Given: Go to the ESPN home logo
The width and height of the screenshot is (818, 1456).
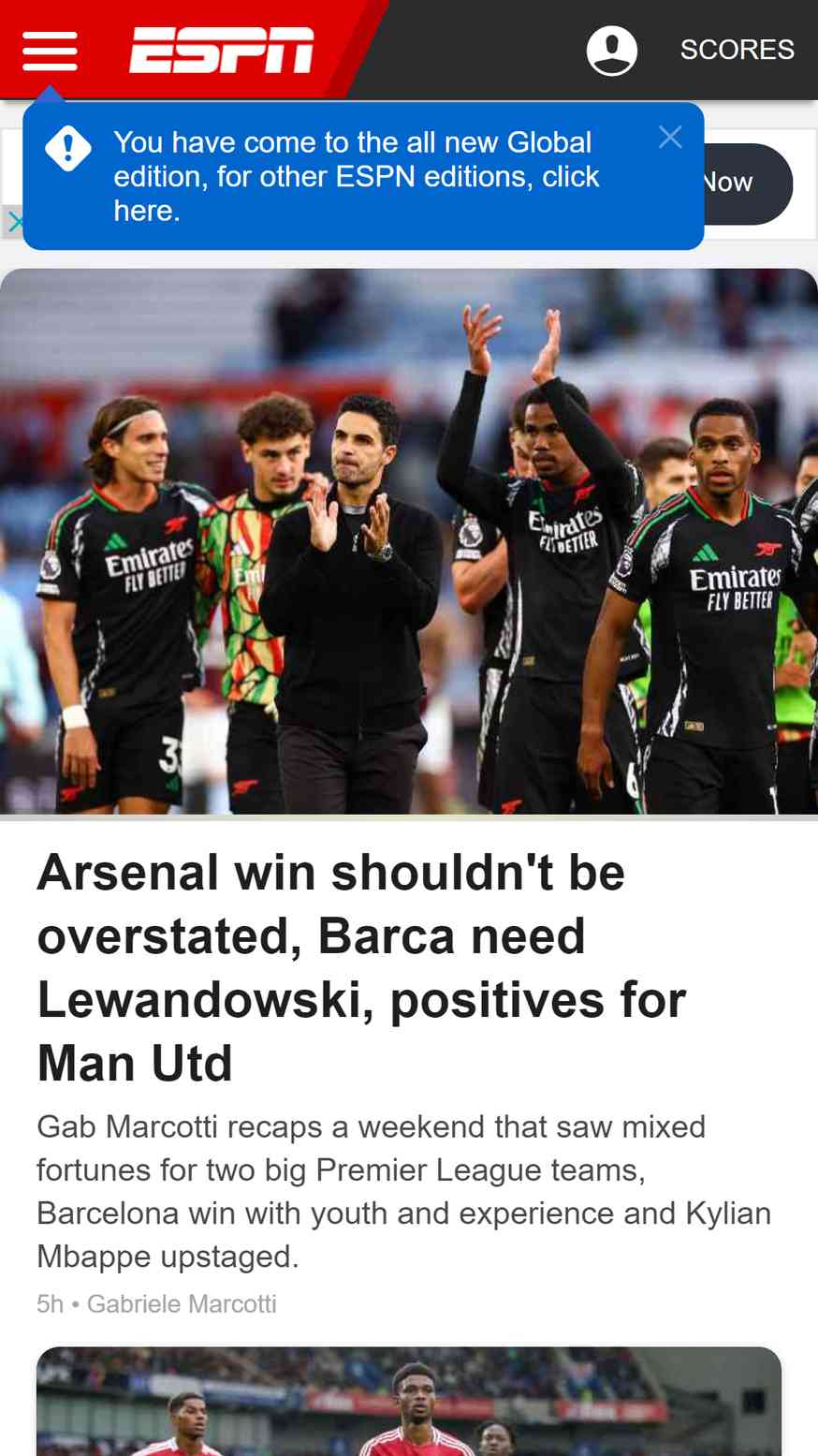Looking at the screenshot, I should click(x=221, y=50).
